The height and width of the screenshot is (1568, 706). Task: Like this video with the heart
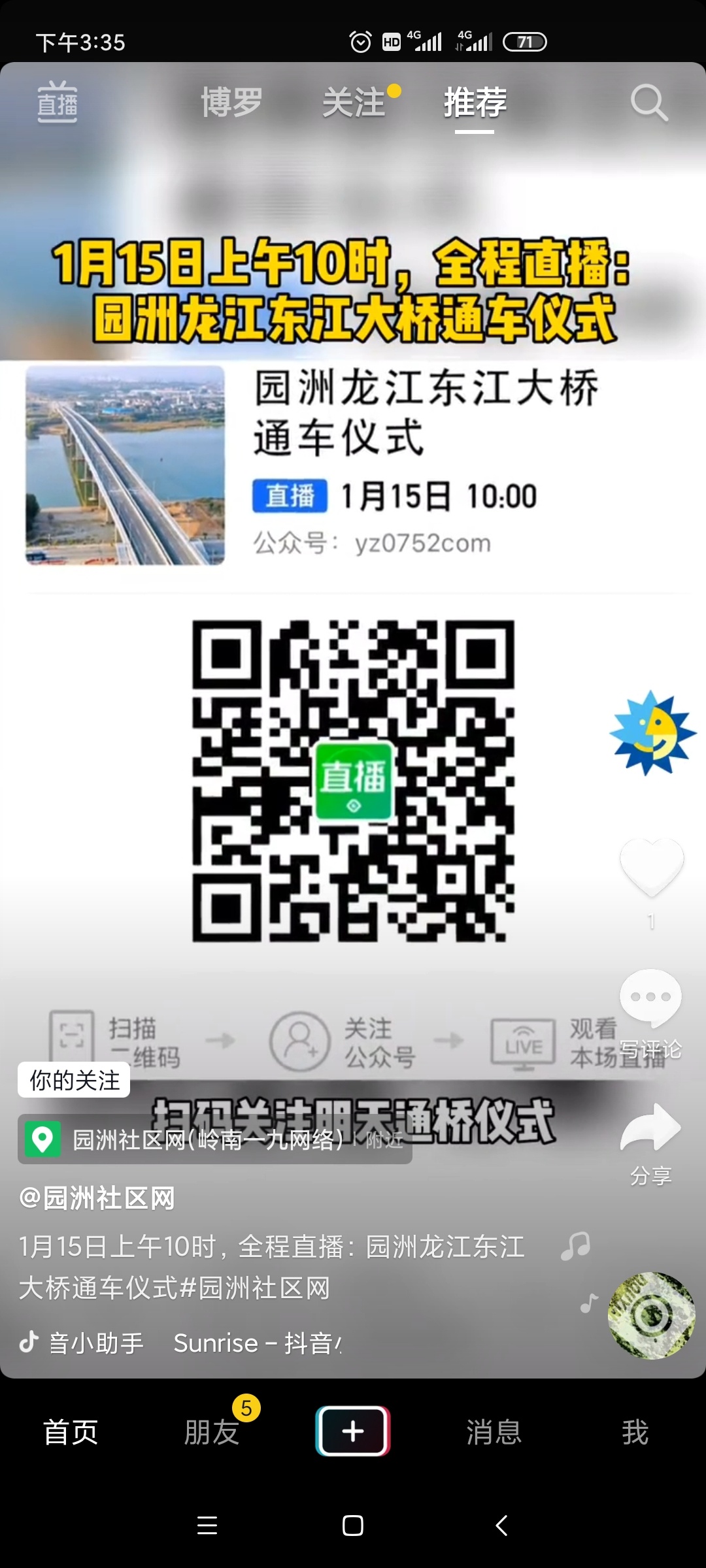point(651,867)
